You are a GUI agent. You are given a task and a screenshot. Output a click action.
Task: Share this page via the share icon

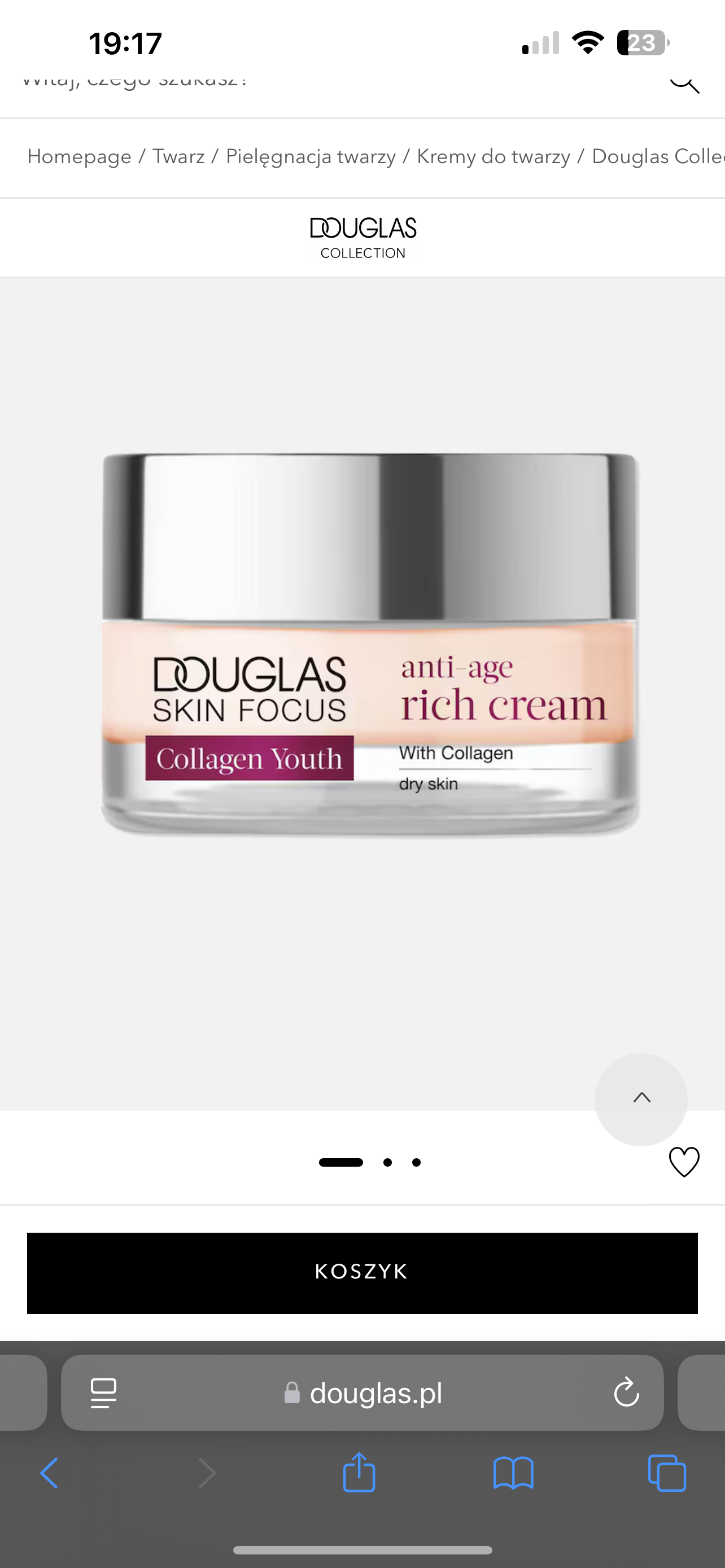359,1473
